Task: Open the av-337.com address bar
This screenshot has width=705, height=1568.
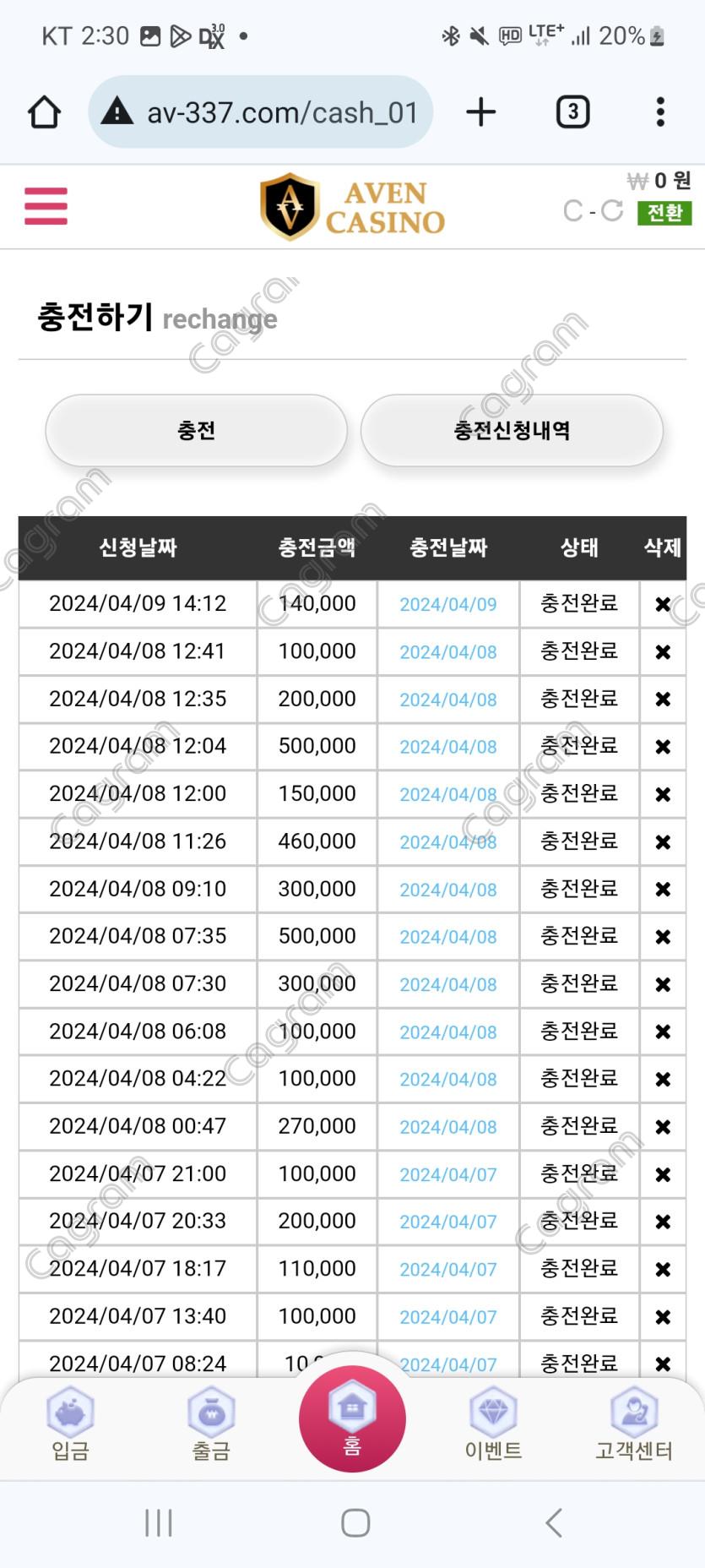Action: [262, 112]
